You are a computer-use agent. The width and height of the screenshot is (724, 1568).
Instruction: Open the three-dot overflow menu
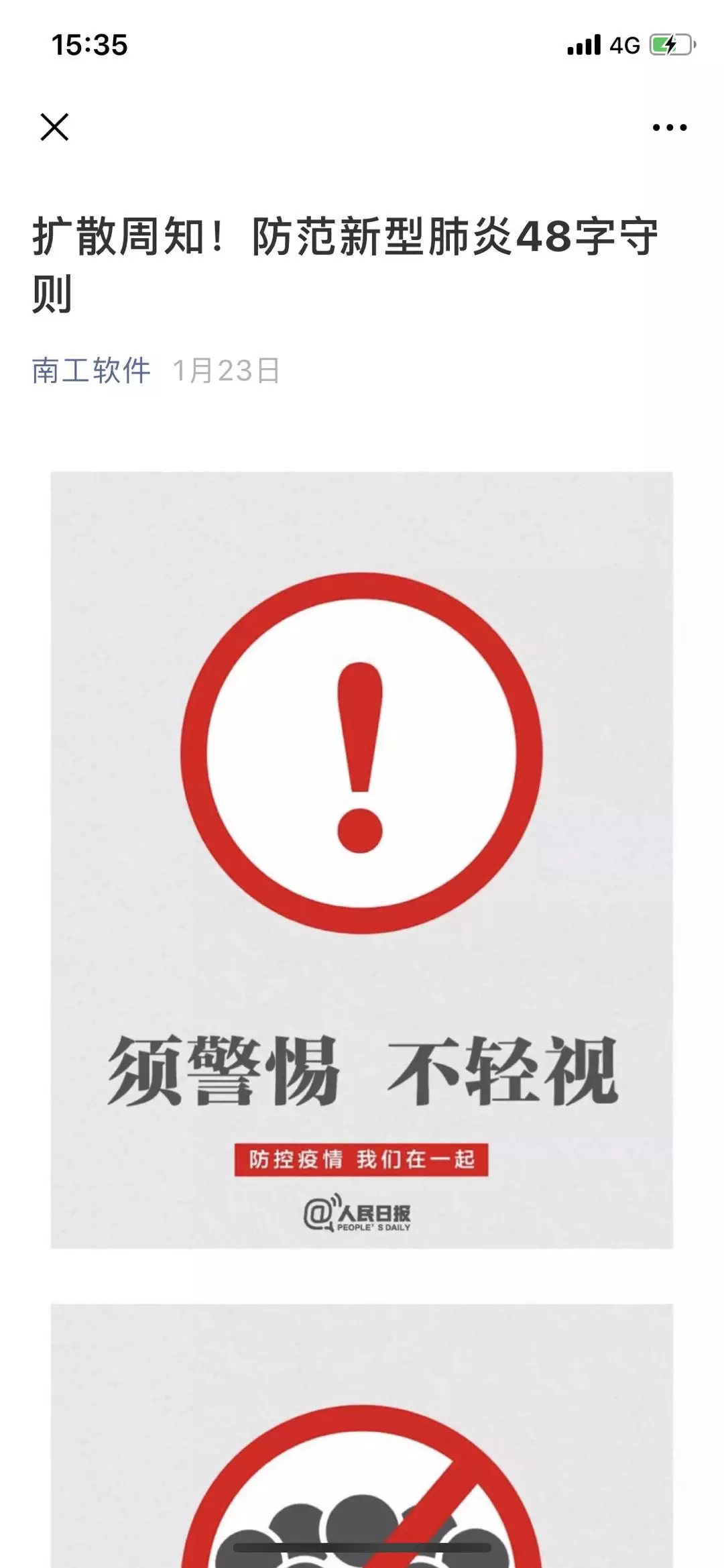[669, 127]
